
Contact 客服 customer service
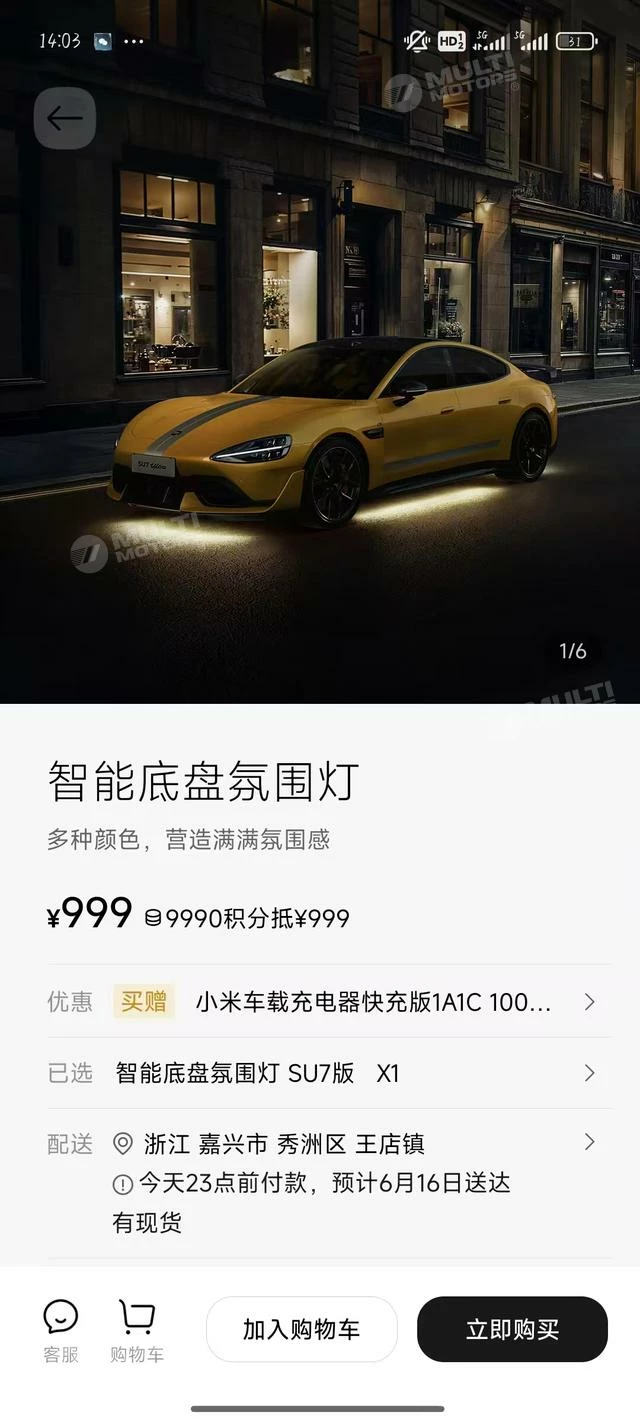pos(60,1331)
